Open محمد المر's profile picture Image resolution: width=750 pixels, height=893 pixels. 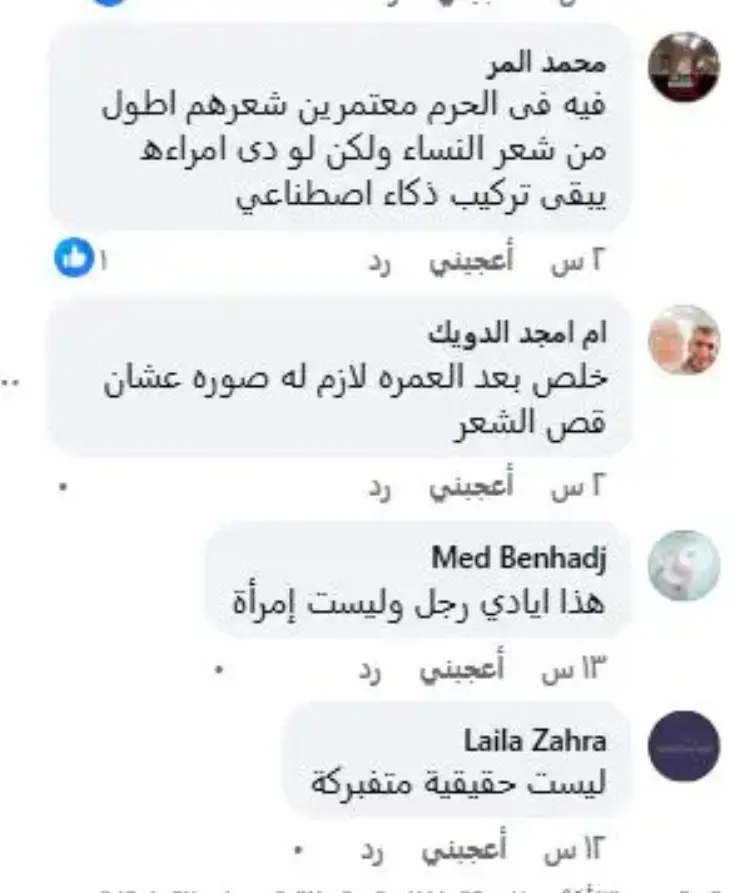click(x=684, y=67)
